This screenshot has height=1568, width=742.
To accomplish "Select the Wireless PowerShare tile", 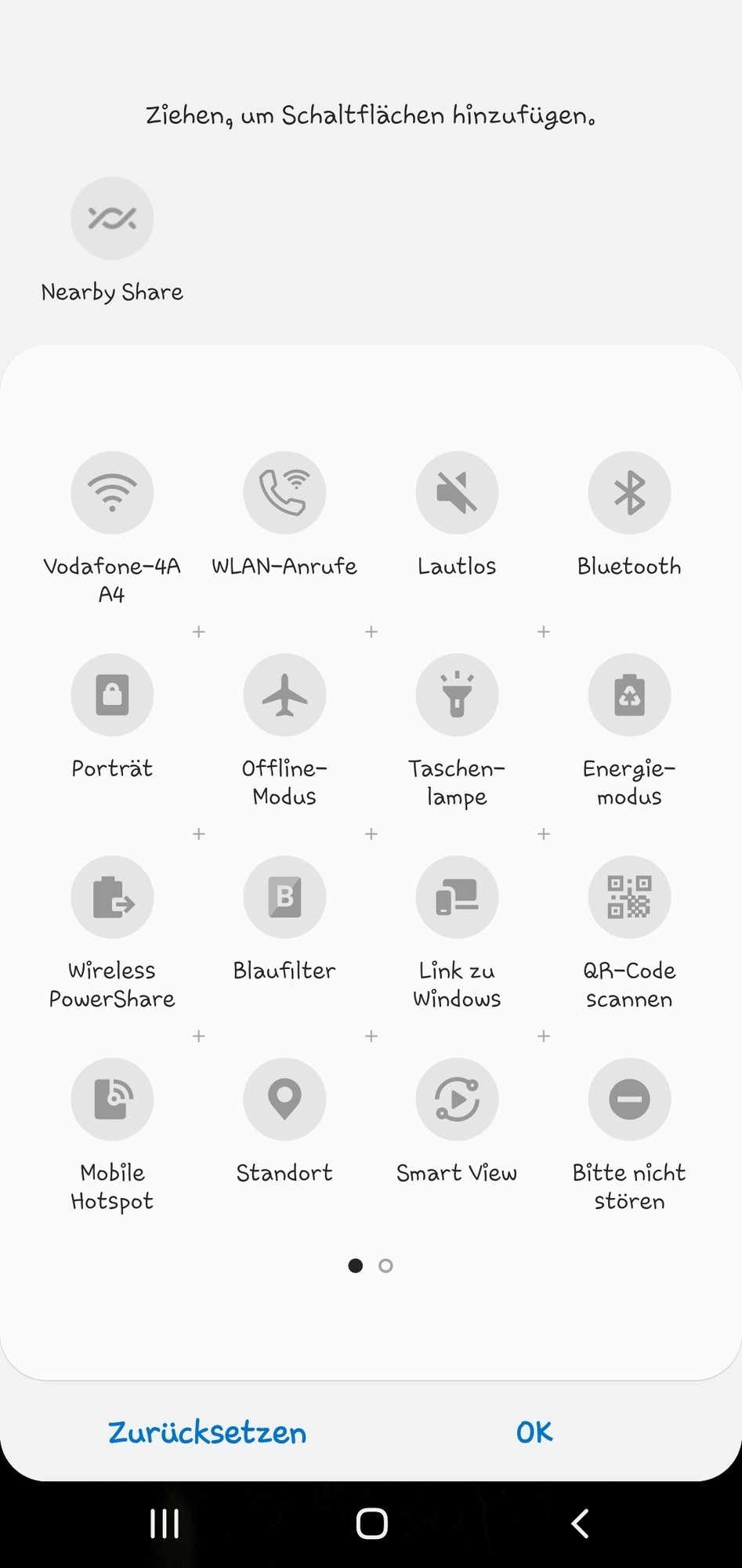I will click(x=112, y=898).
